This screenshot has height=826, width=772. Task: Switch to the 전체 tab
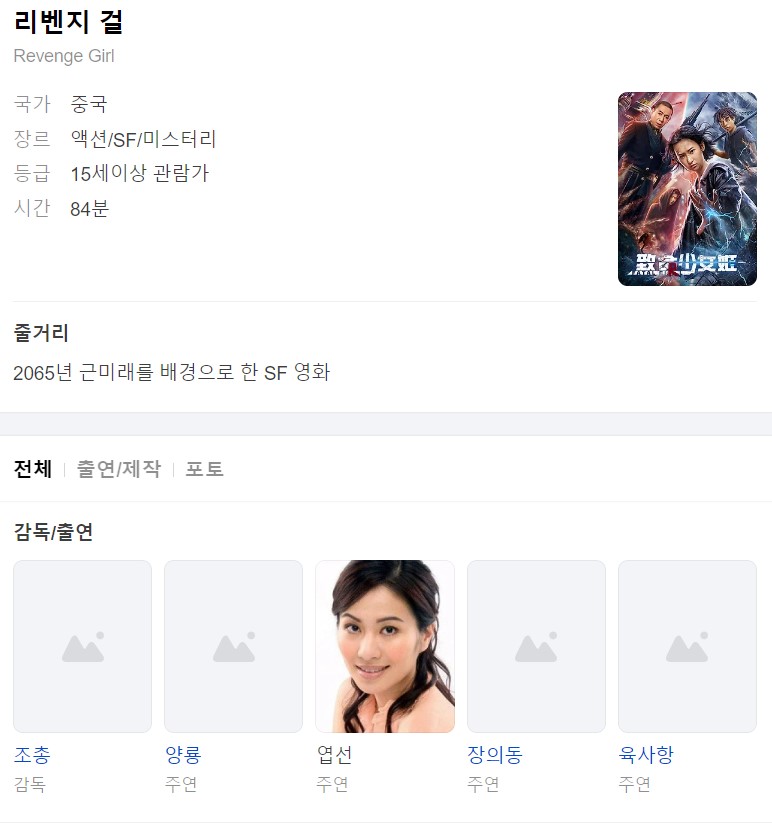(x=33, y=469)
